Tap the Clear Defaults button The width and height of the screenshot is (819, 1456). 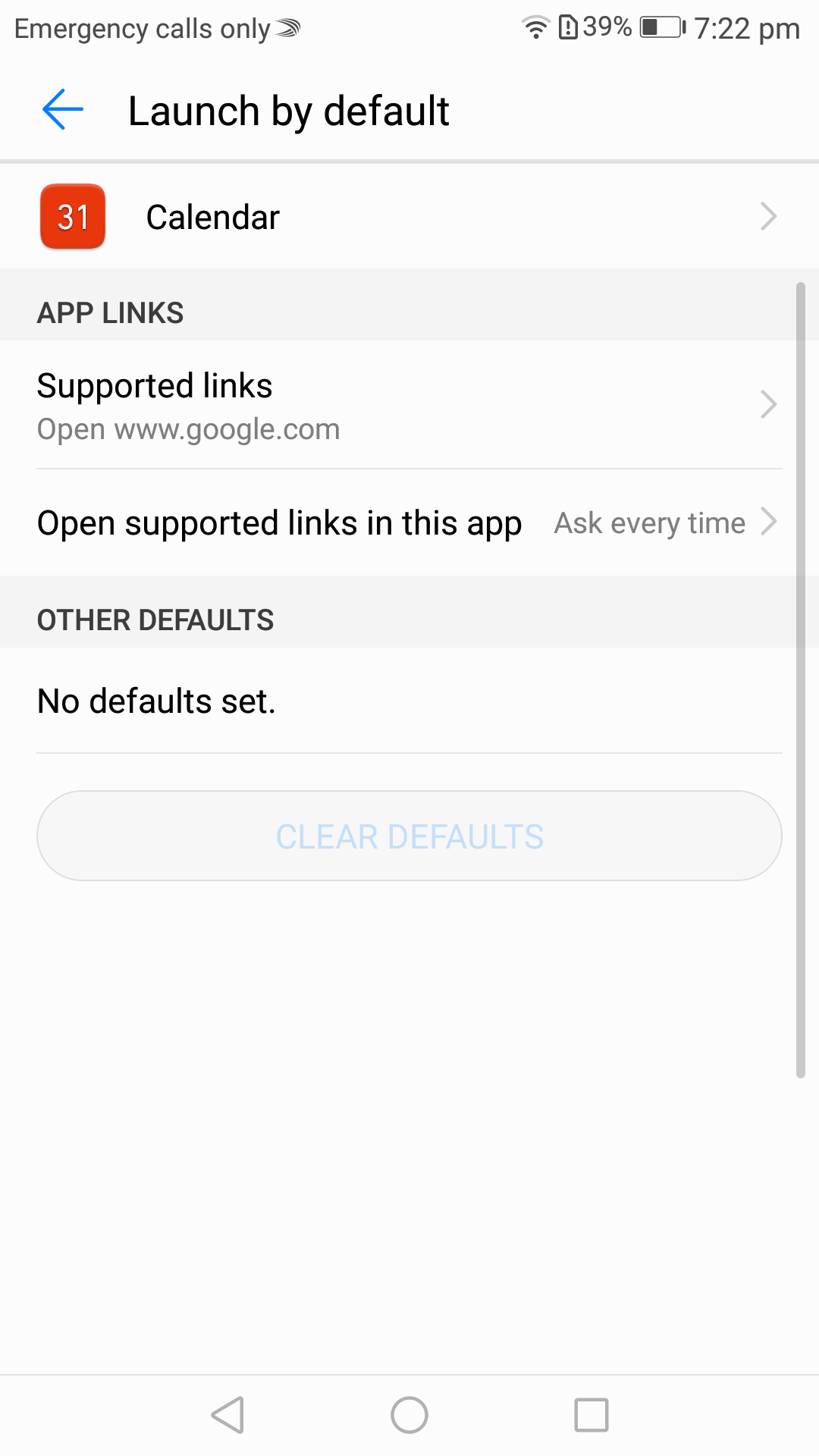click(409, 836)
